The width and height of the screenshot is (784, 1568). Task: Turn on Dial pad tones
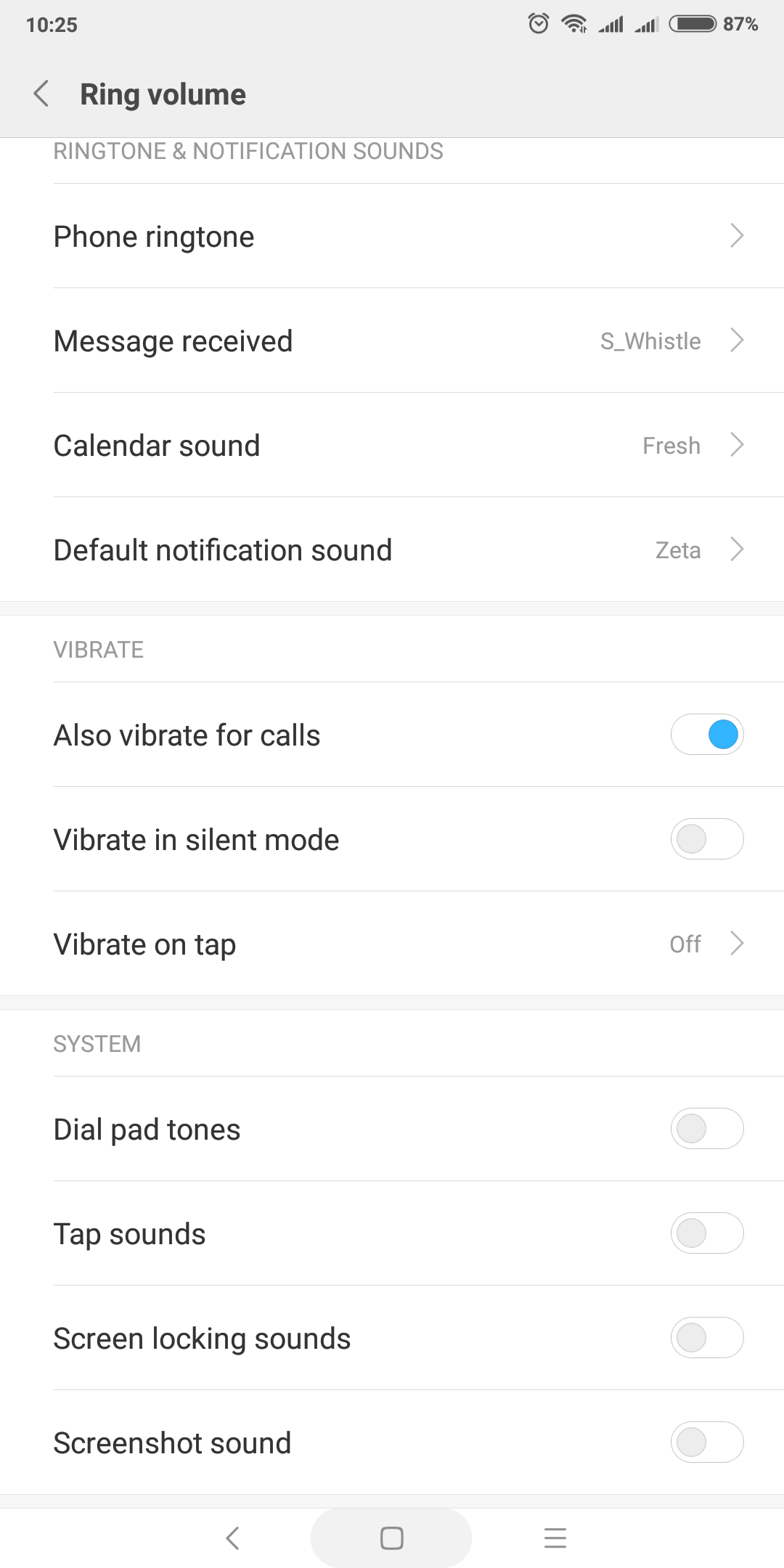pyautogui.click(x=707, y=1129)
